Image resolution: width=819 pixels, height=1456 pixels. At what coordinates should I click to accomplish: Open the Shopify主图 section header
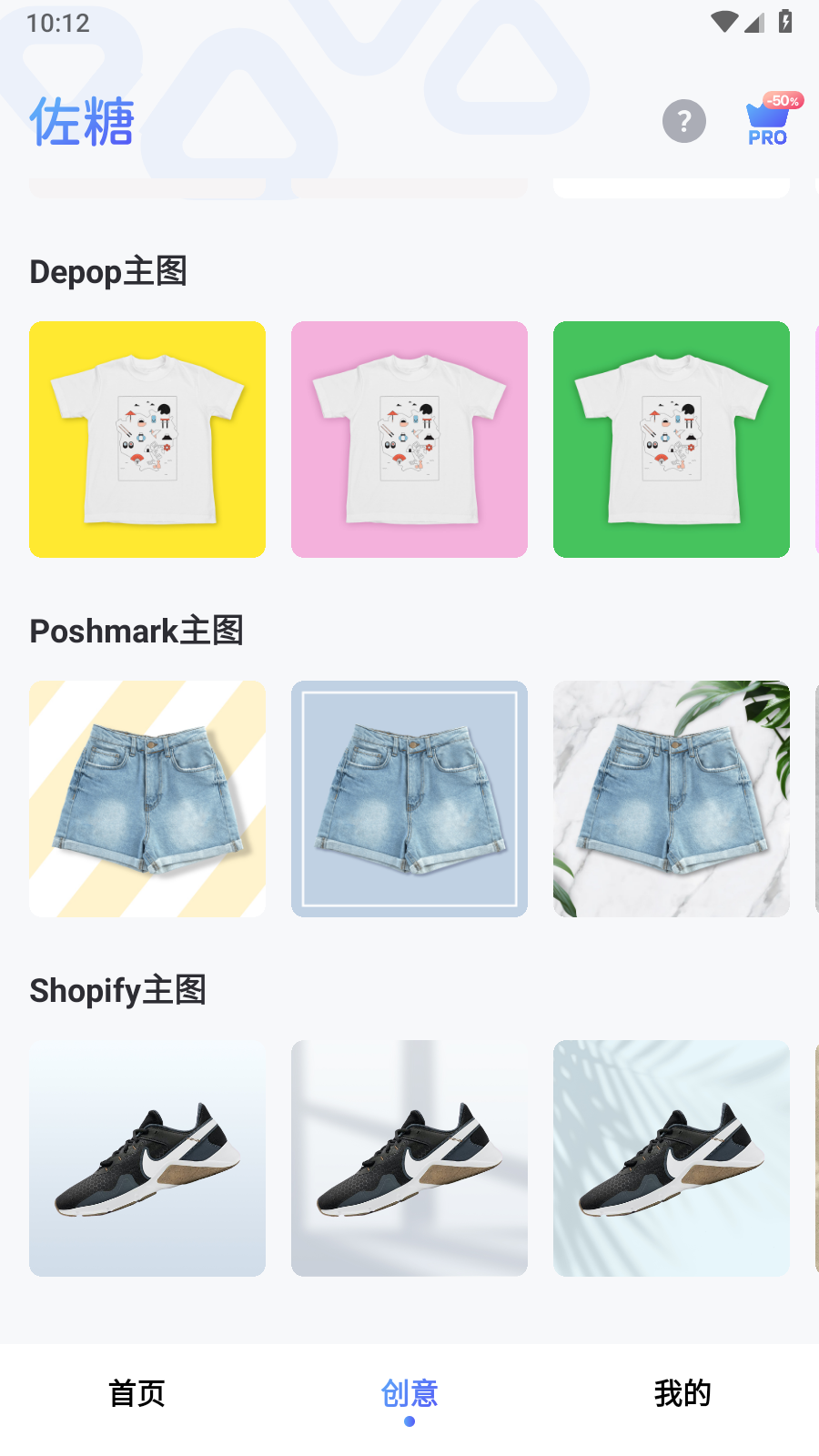[x=118, y=990]
